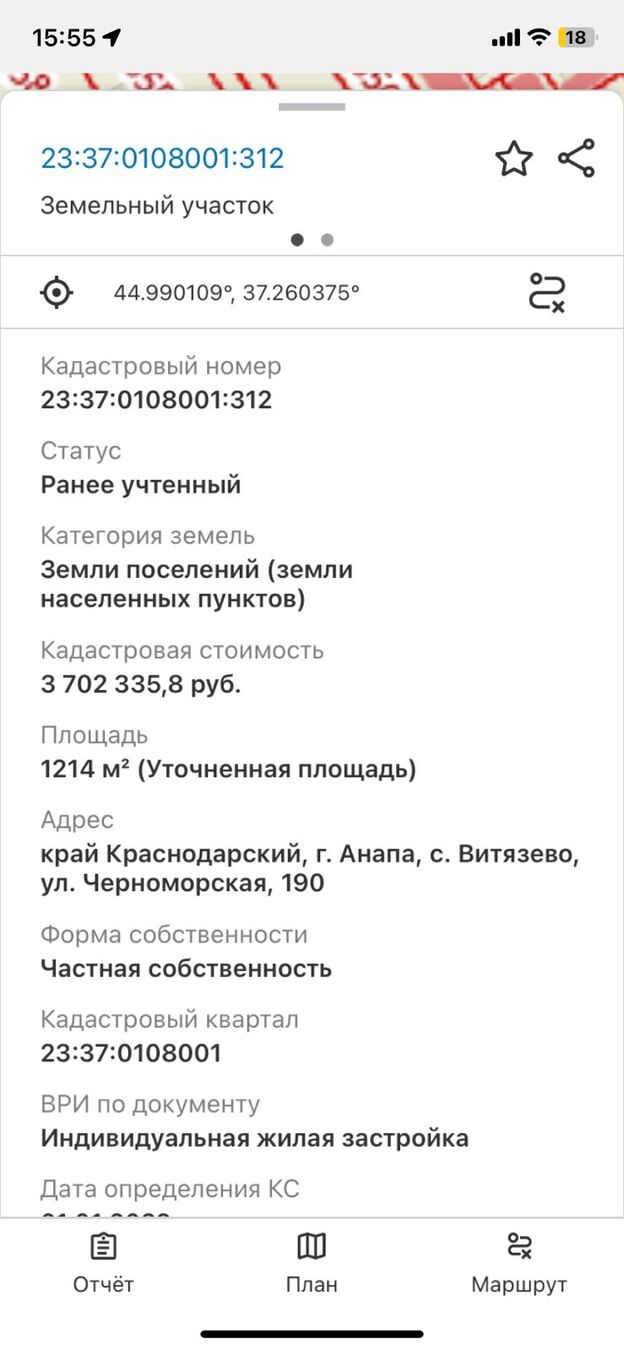Screen dimensions: 624x1350
Task: Open the Отчёт tab
Action: [x=103, y=1263]
